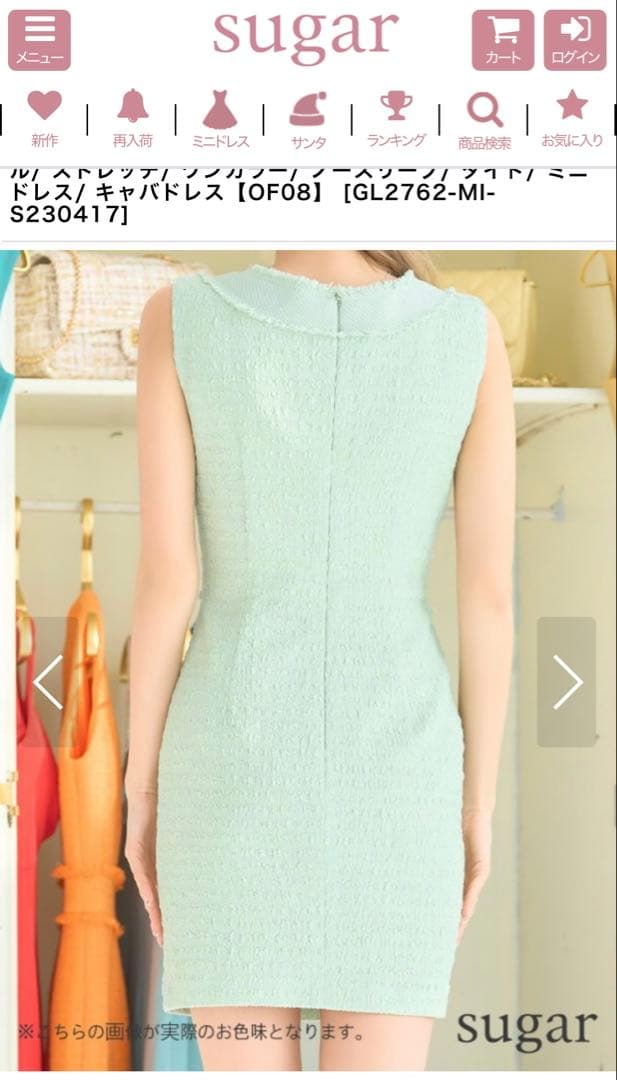Open the mint dress product photo
Screen dimensions: 617x1080
(x=310, y=600)
